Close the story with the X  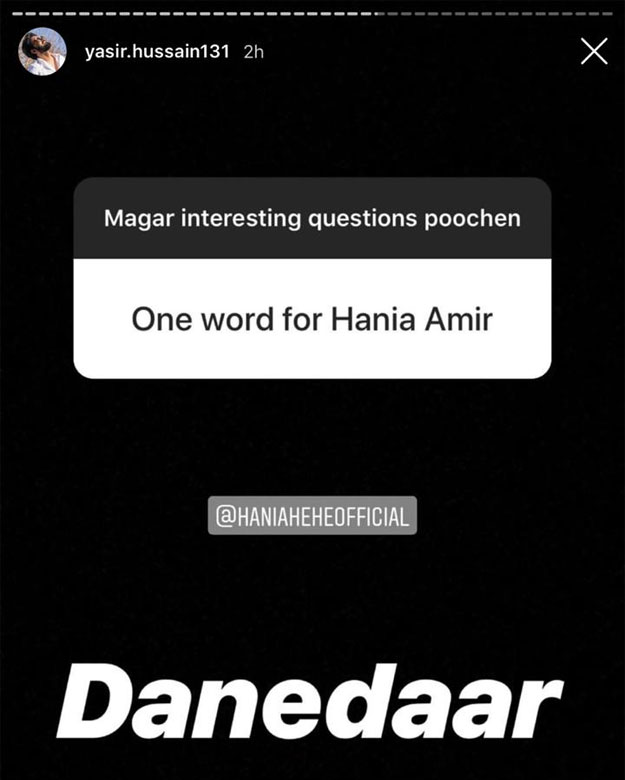(594, 51)
